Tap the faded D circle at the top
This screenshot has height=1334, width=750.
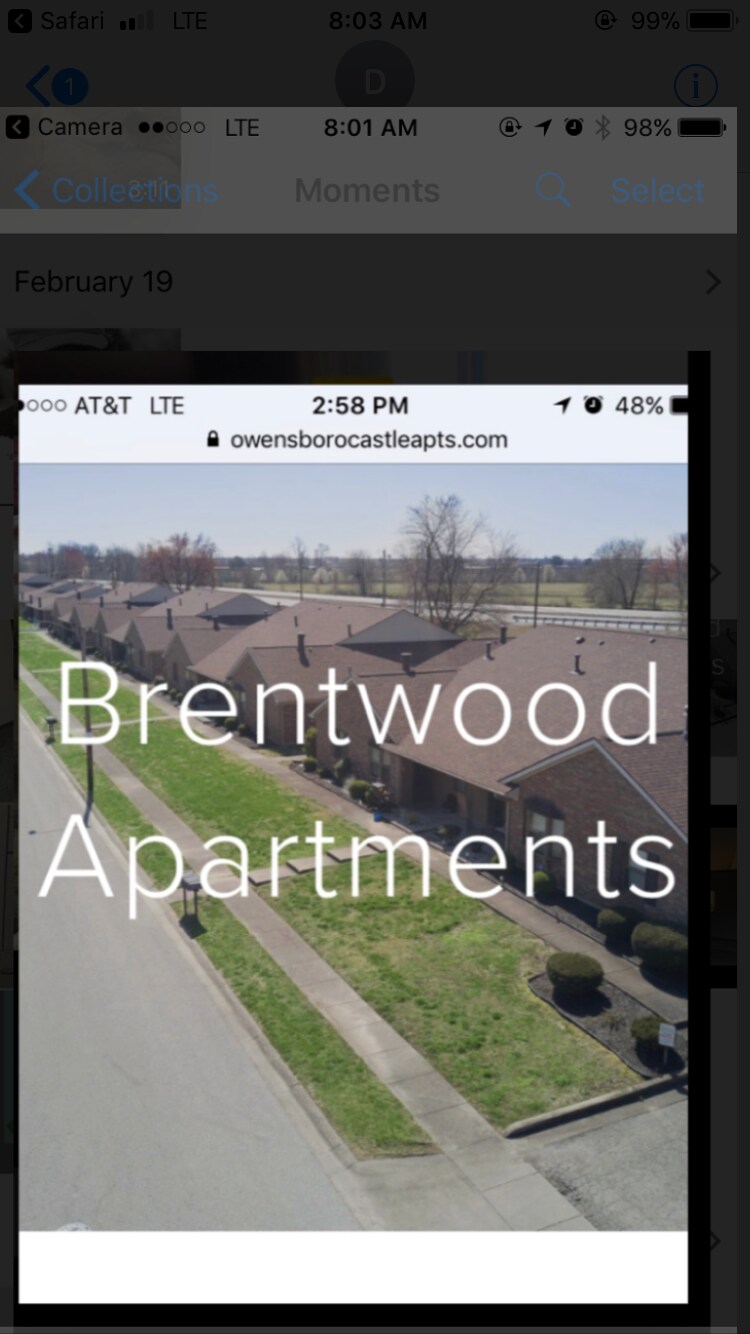pos(375,80)
